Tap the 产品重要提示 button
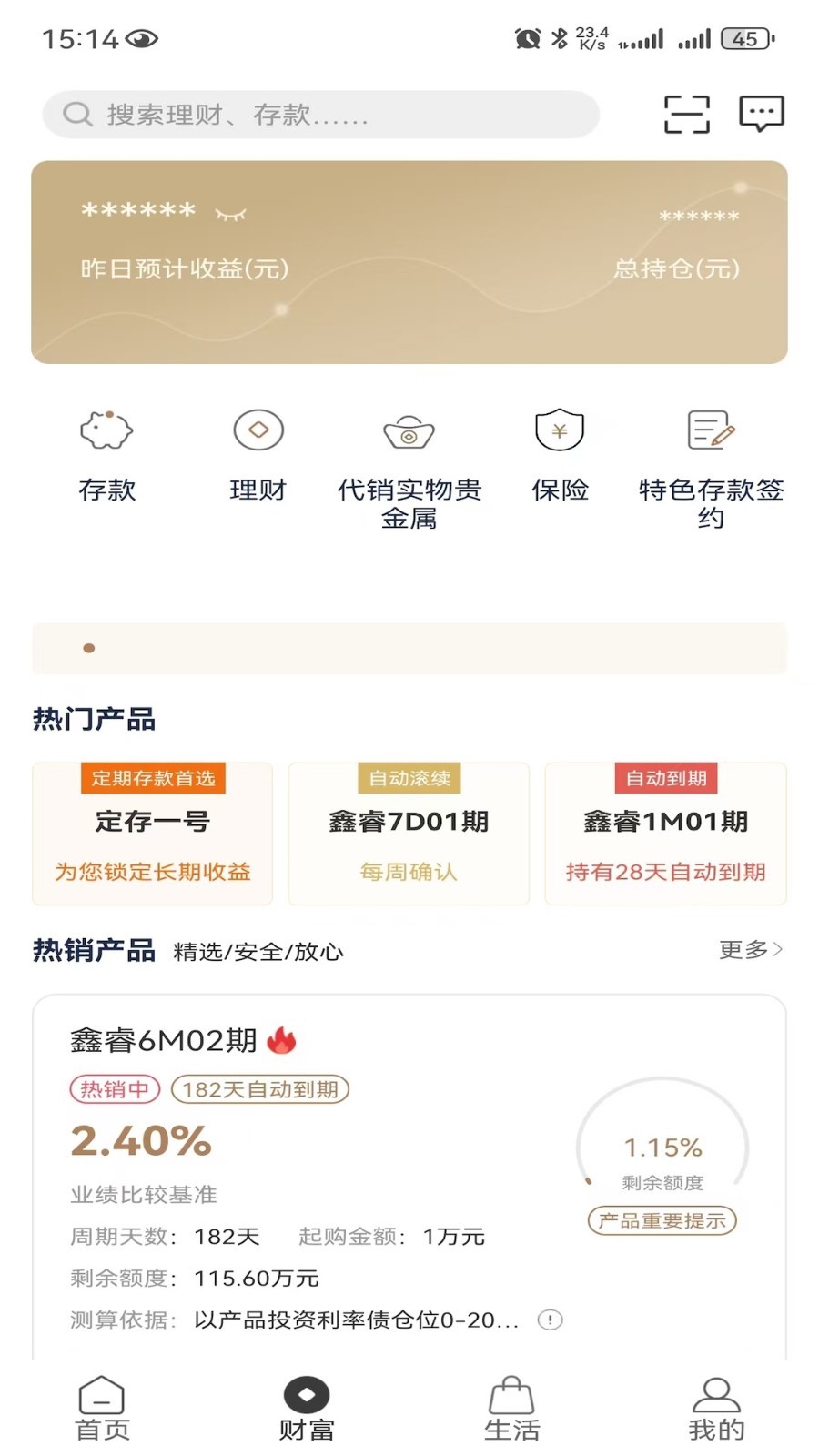819x1456 pixels. pos(662,1221)
